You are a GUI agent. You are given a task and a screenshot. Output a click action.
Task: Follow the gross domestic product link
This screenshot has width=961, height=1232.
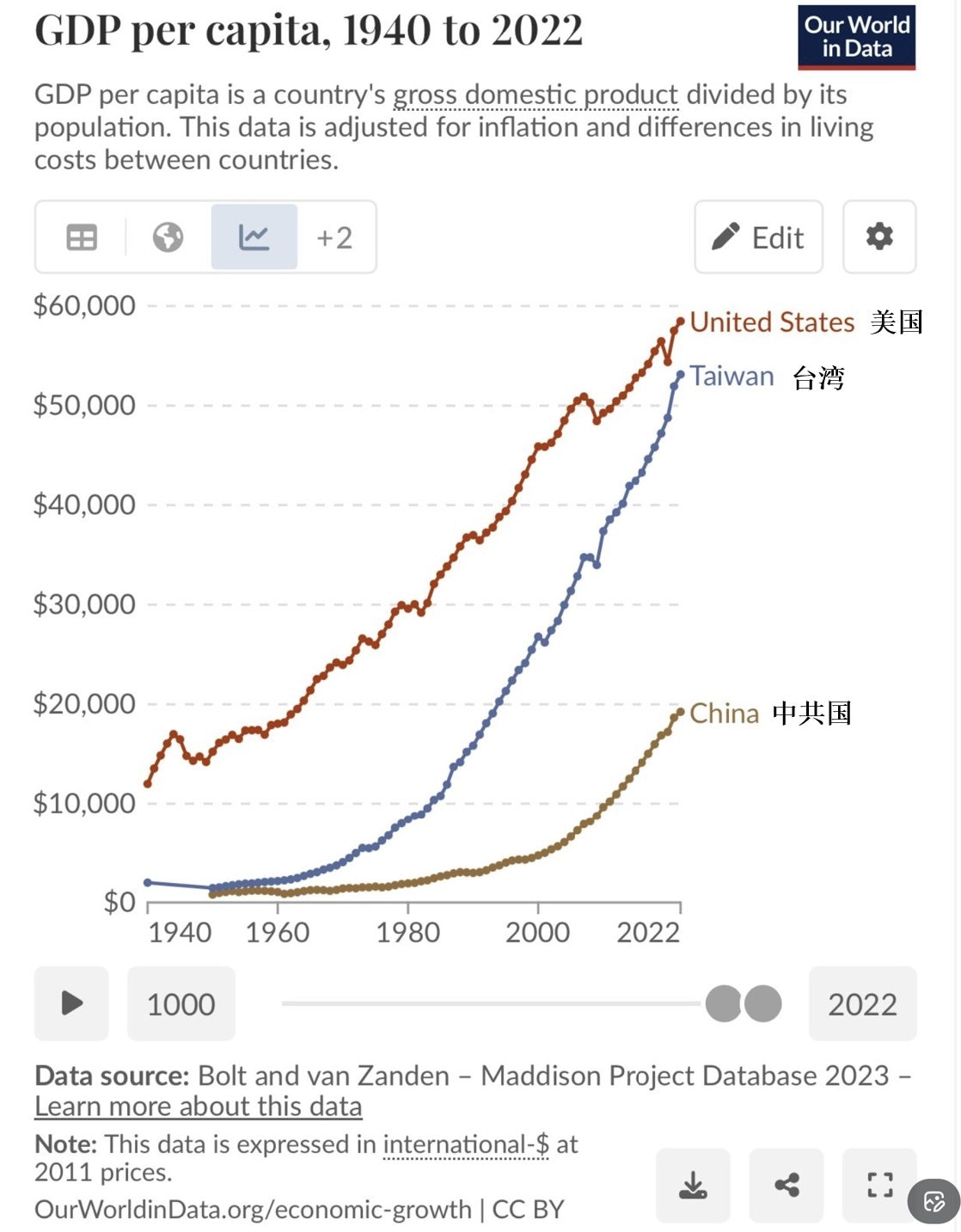pyautogui.click(x=536, y=95)
